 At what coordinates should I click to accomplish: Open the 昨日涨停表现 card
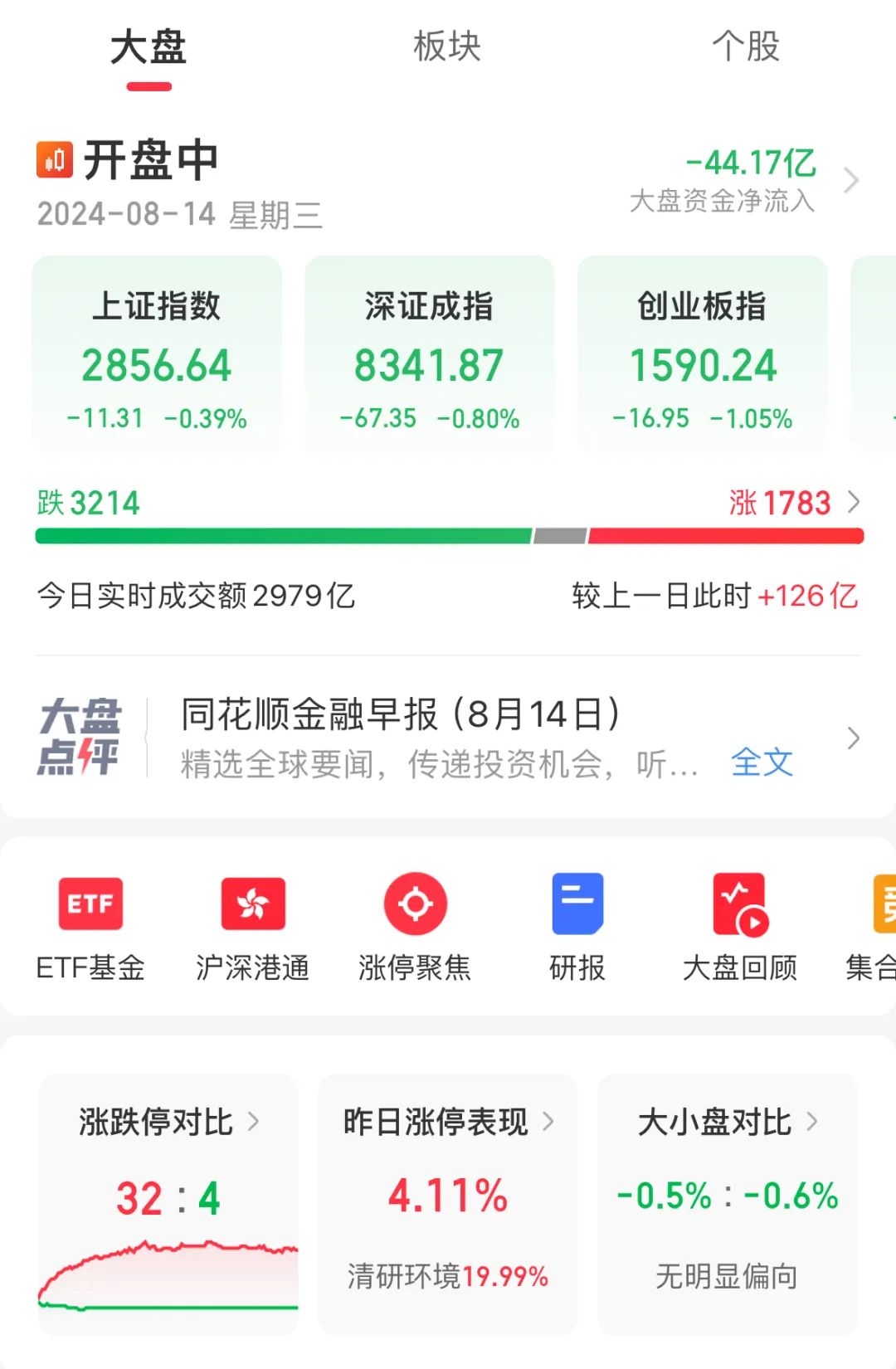click(447, 1203)
